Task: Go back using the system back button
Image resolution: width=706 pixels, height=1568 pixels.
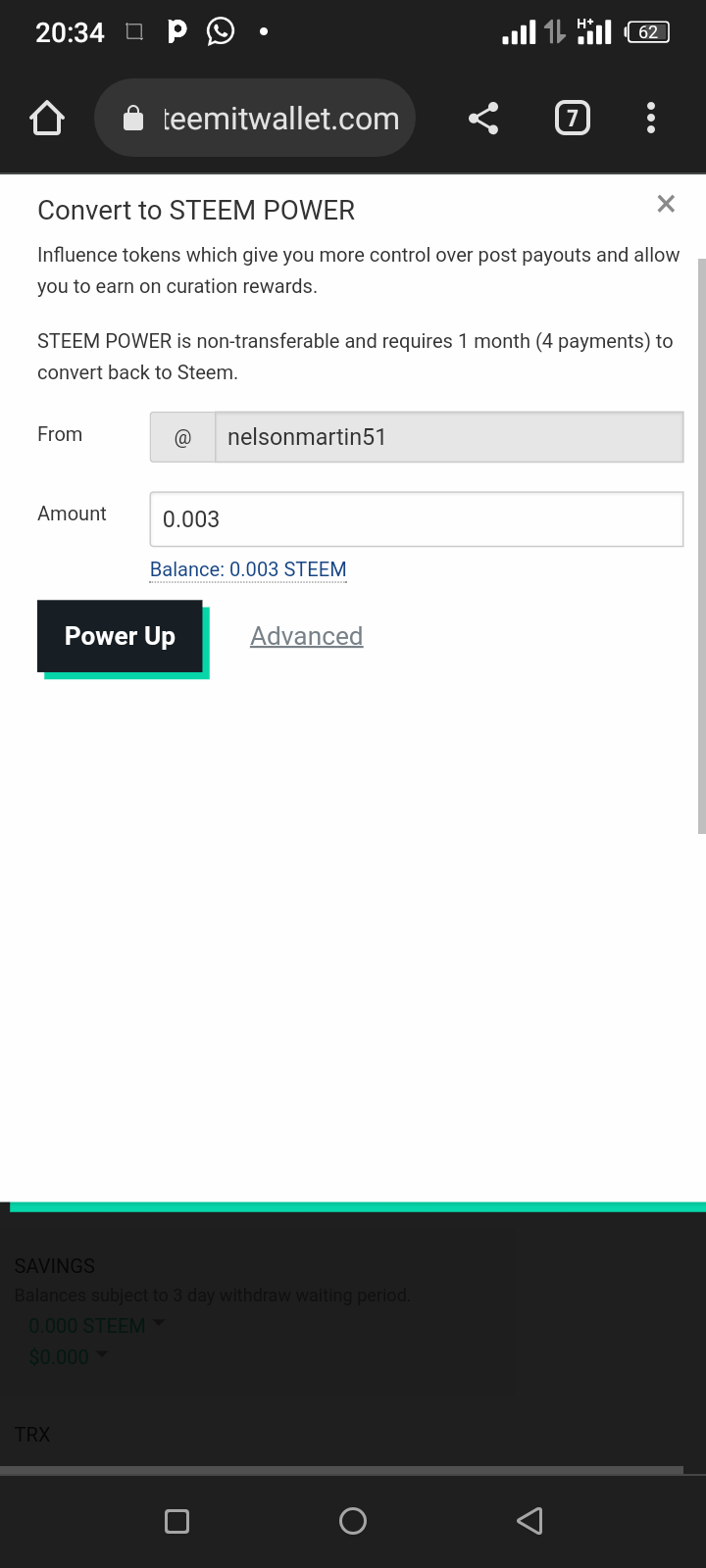Action: point(529,1521)
